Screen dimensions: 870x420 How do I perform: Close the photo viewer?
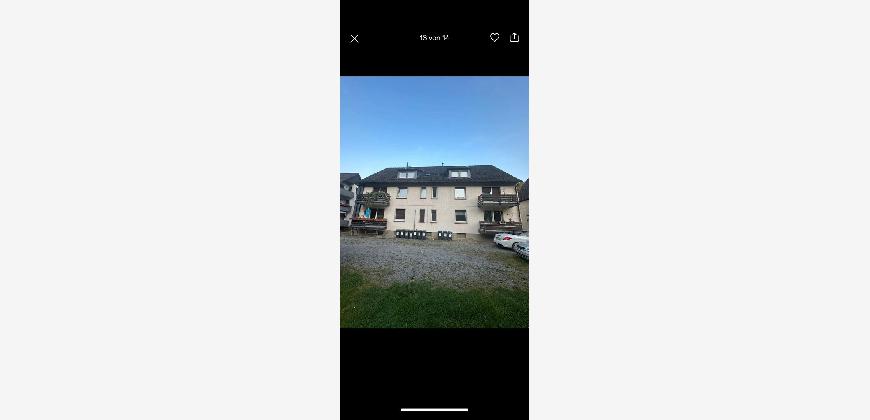(354, 38)
